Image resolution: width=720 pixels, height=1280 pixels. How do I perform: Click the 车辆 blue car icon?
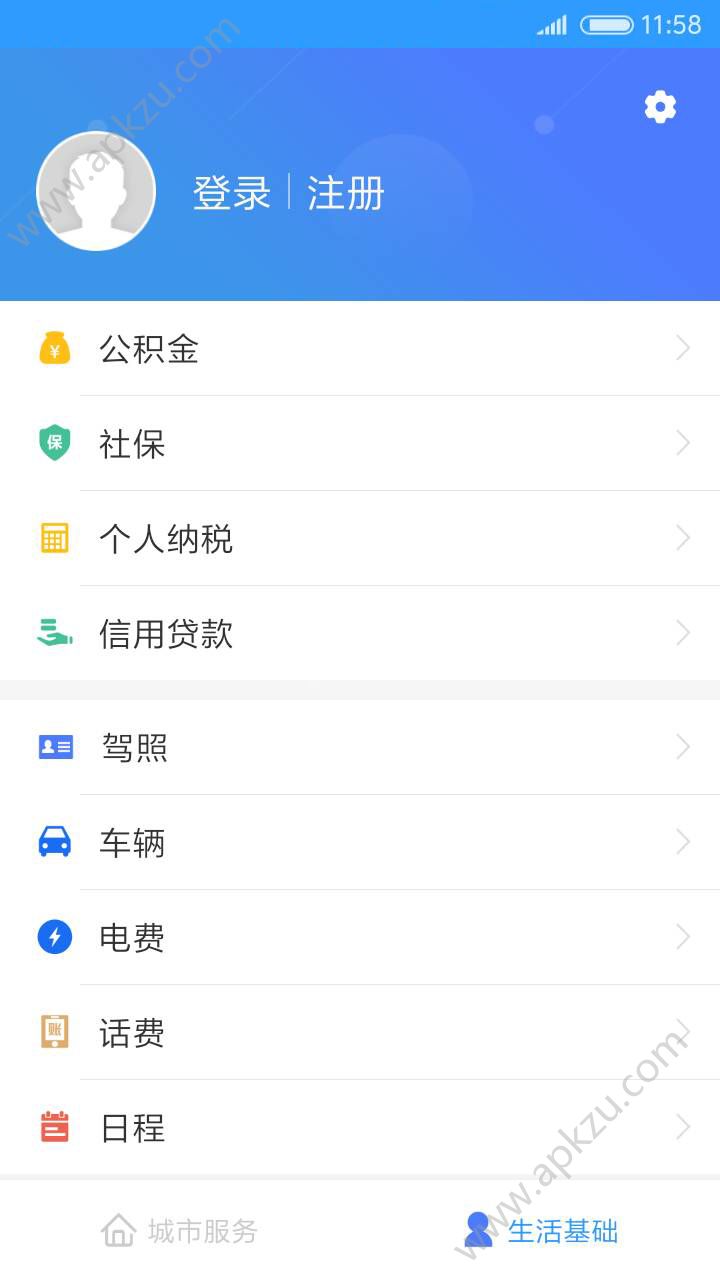click(54, 842)
